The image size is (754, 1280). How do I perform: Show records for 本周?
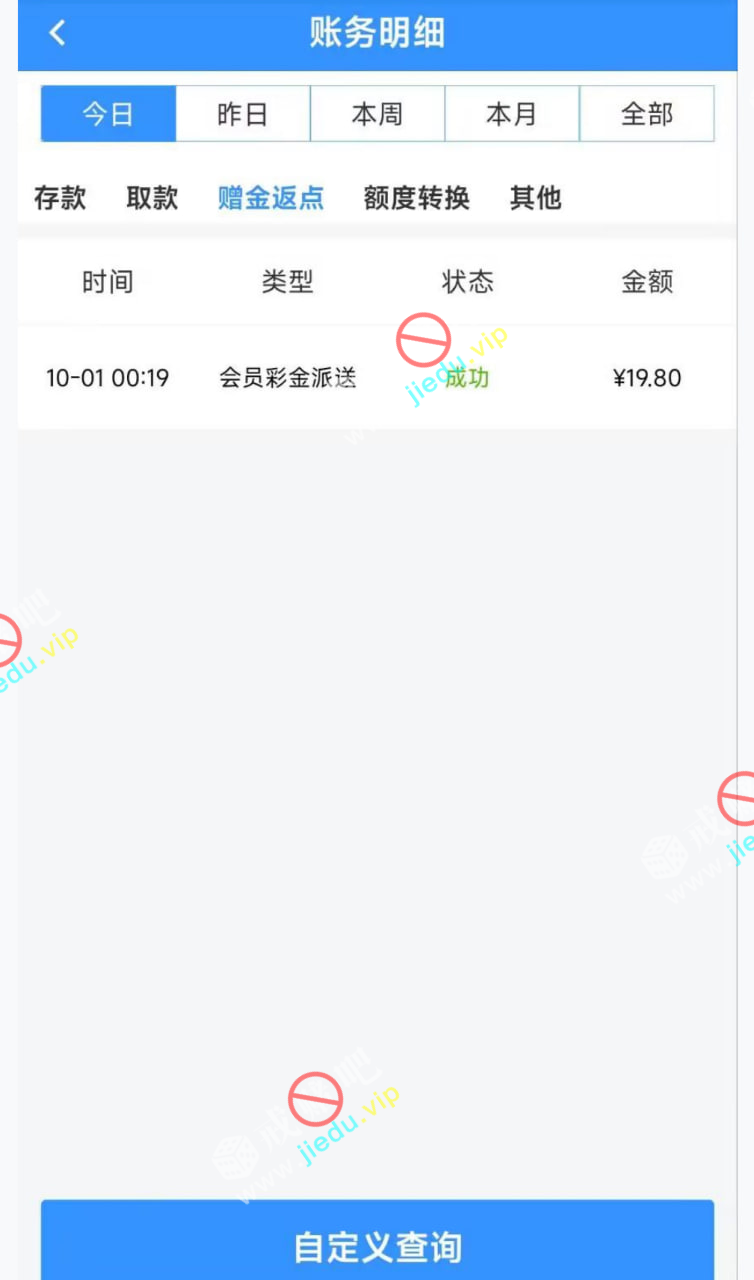pyautogui.click(x=377, y=114)
